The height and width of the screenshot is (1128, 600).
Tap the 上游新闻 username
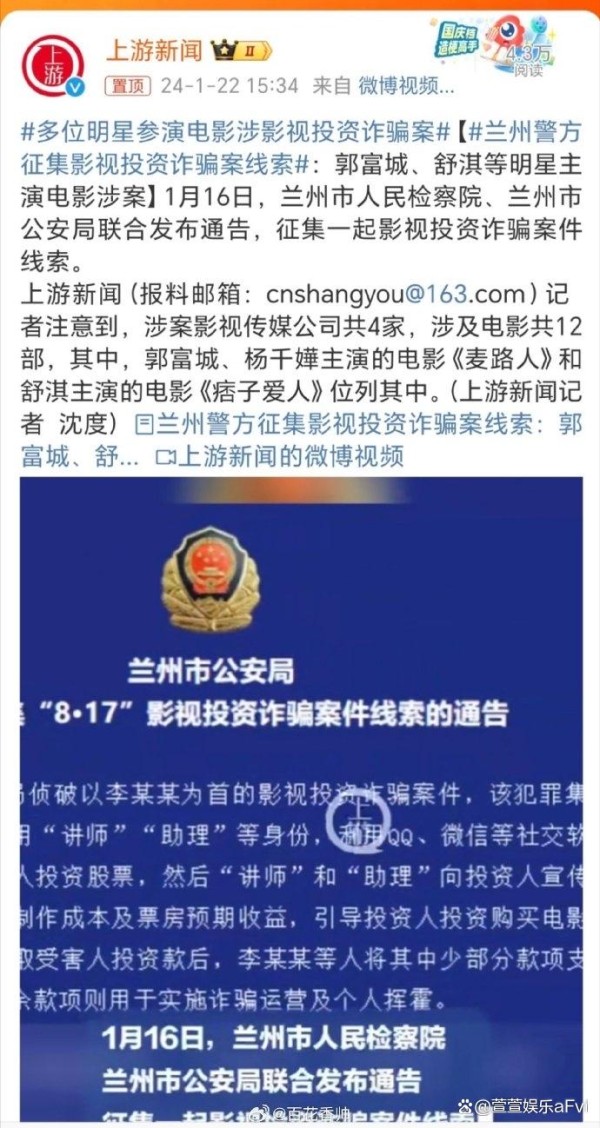pos(154,49)
